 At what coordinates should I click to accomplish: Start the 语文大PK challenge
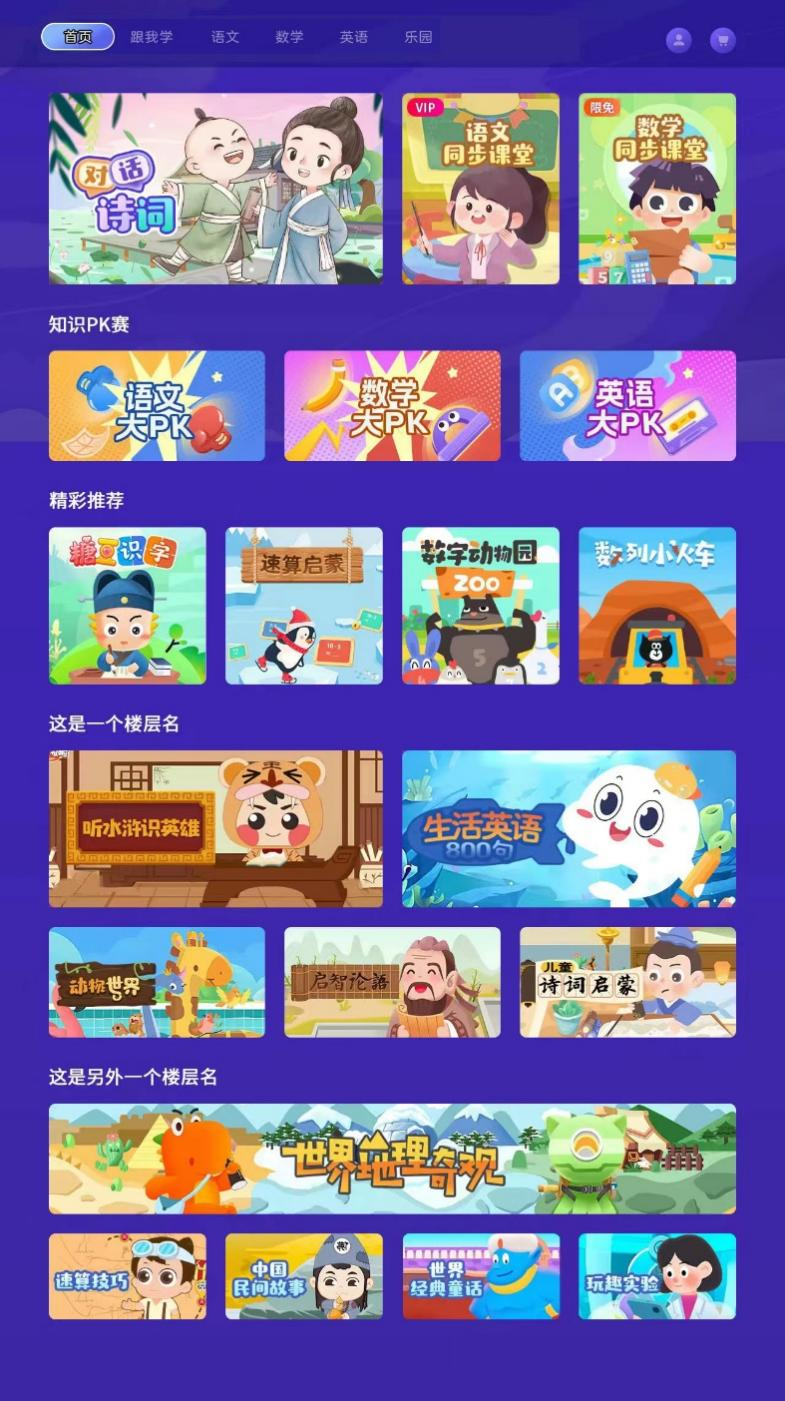coord(157,406)
